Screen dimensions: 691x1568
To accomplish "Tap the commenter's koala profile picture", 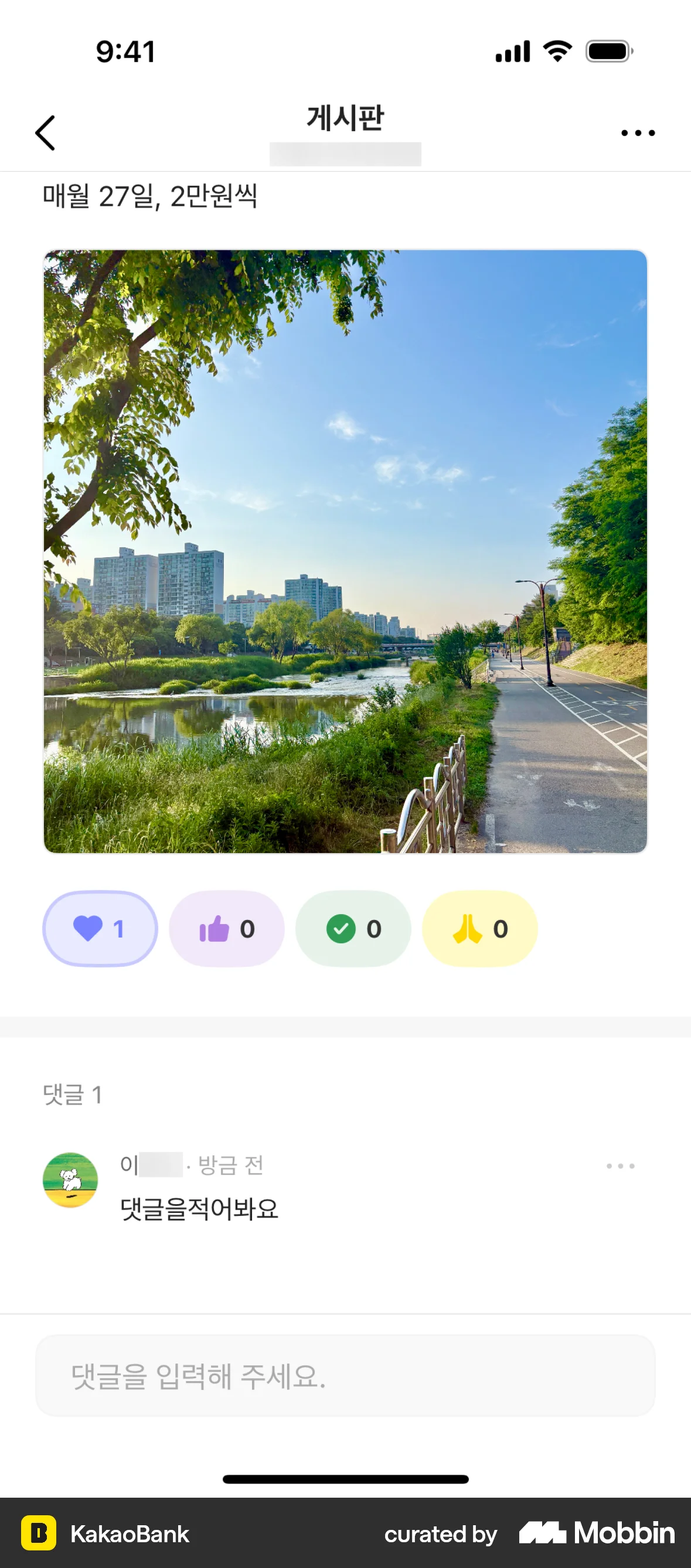I will click(x=72, y=1180).
